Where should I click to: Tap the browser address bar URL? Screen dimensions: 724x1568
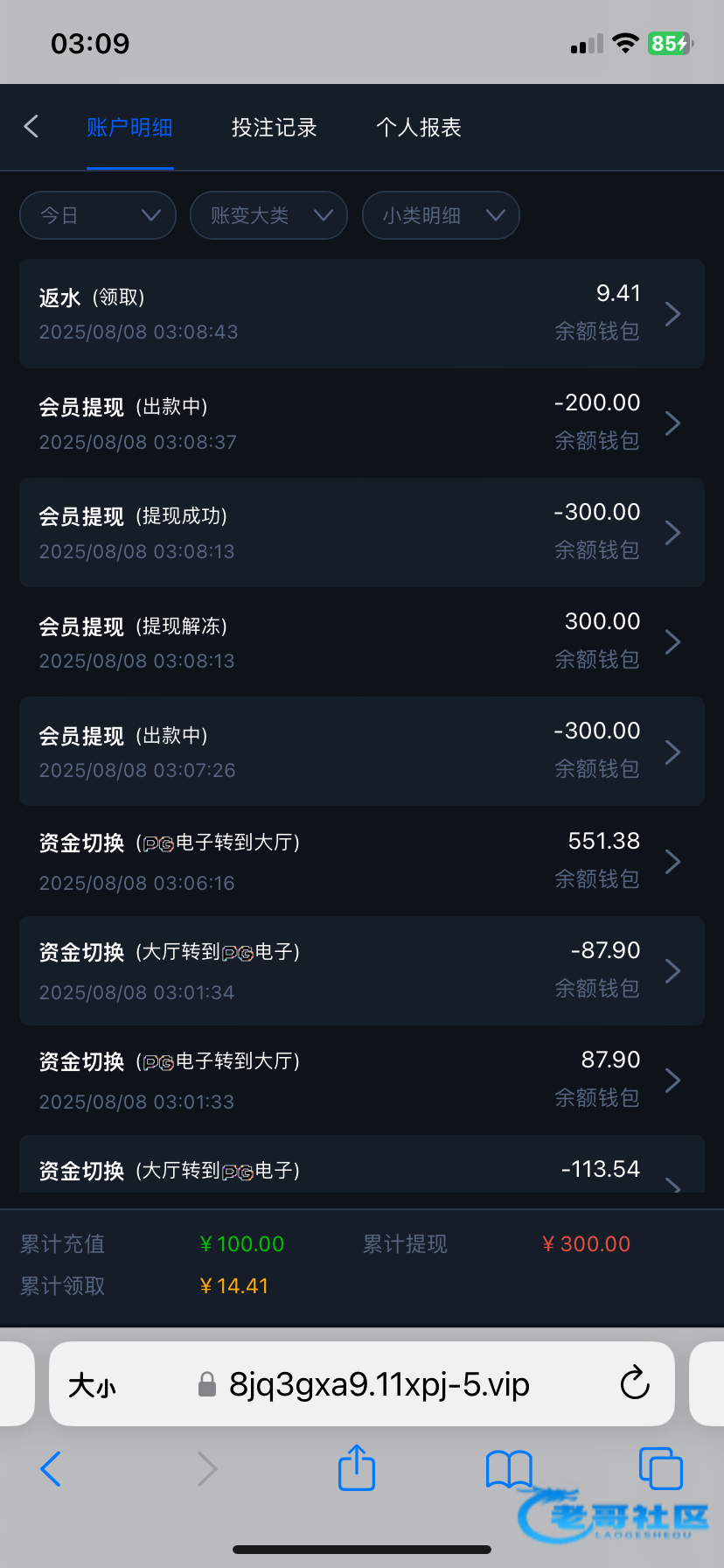point(379,1384)
